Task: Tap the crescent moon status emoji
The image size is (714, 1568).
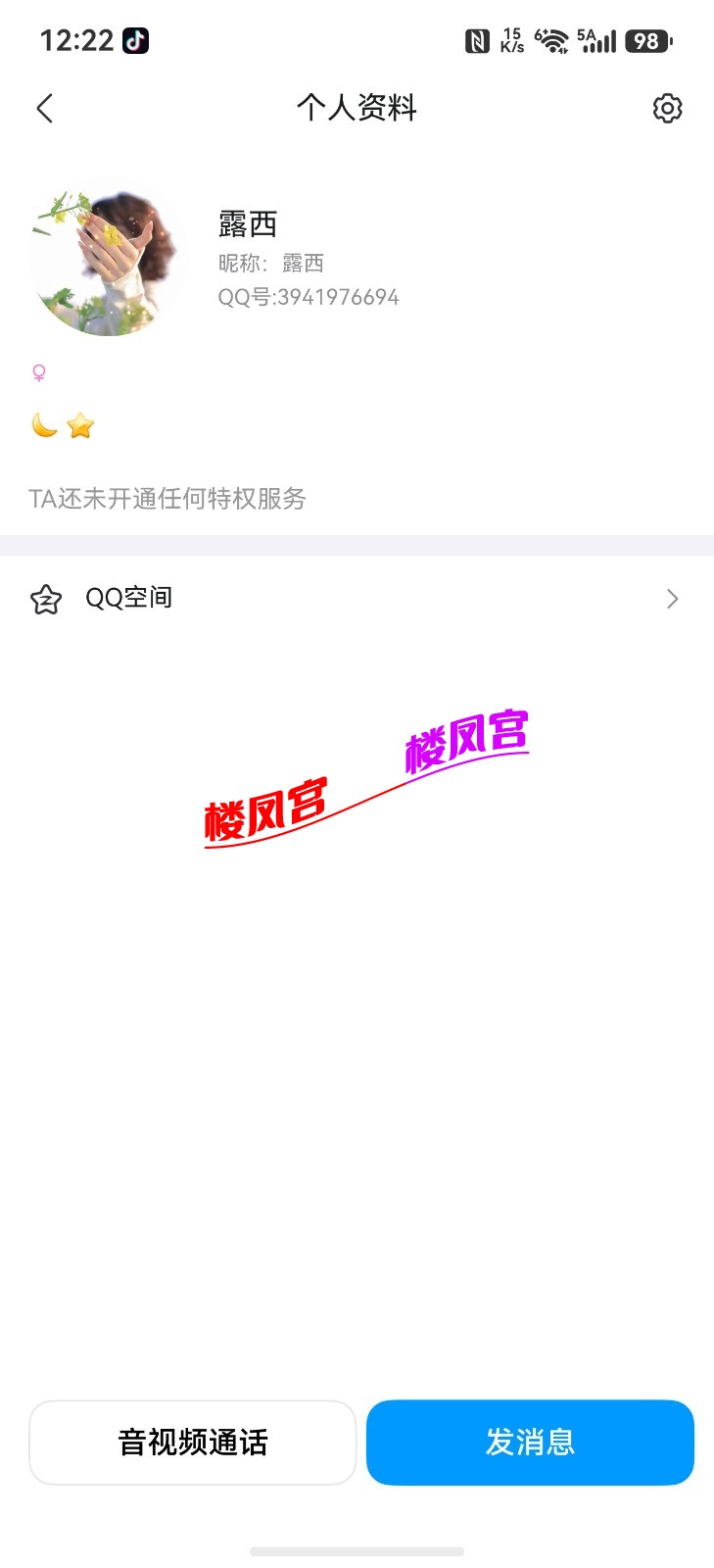Action: pyautogui.click(x=43, y=425)
